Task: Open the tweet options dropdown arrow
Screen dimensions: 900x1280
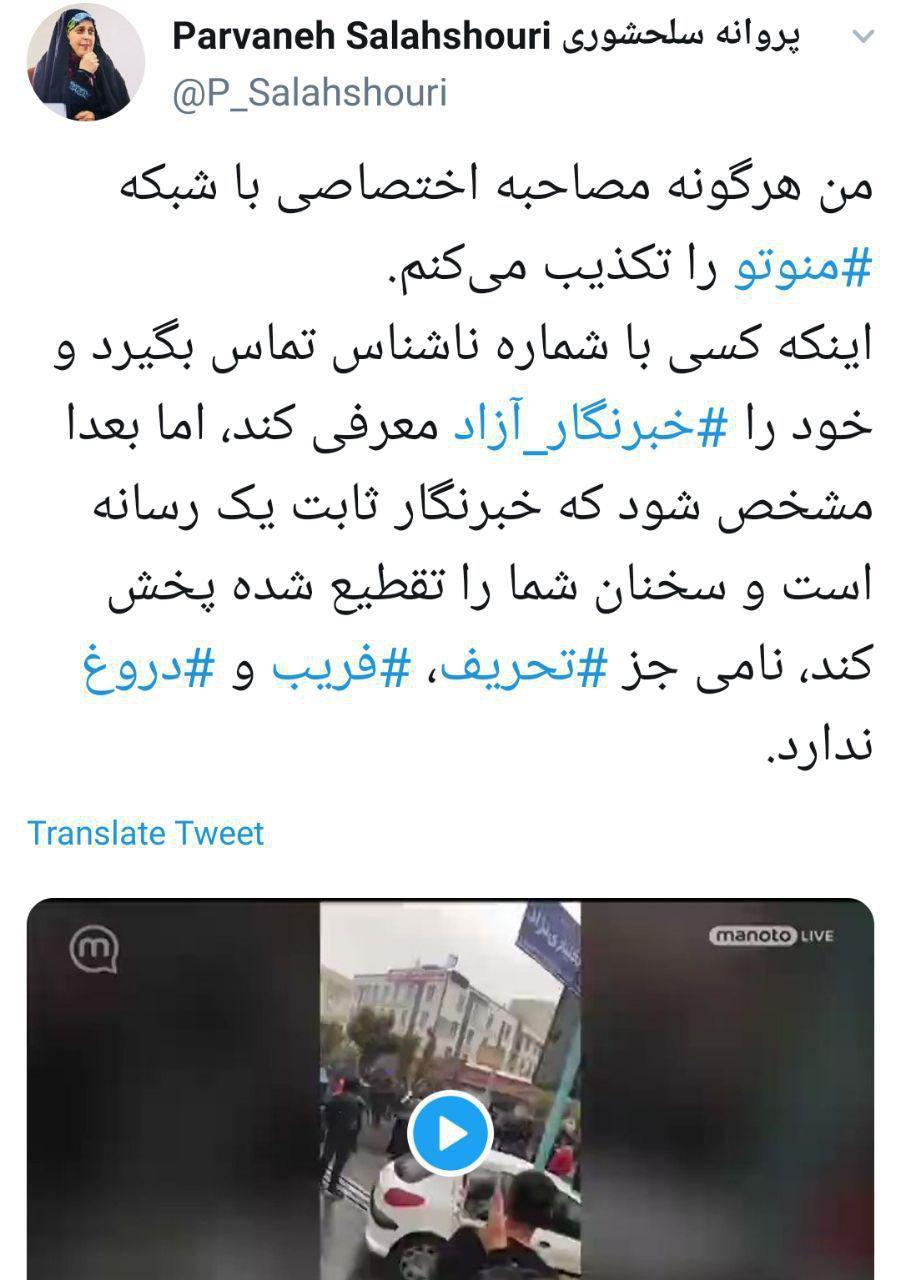Action: (x=862, y=38)
